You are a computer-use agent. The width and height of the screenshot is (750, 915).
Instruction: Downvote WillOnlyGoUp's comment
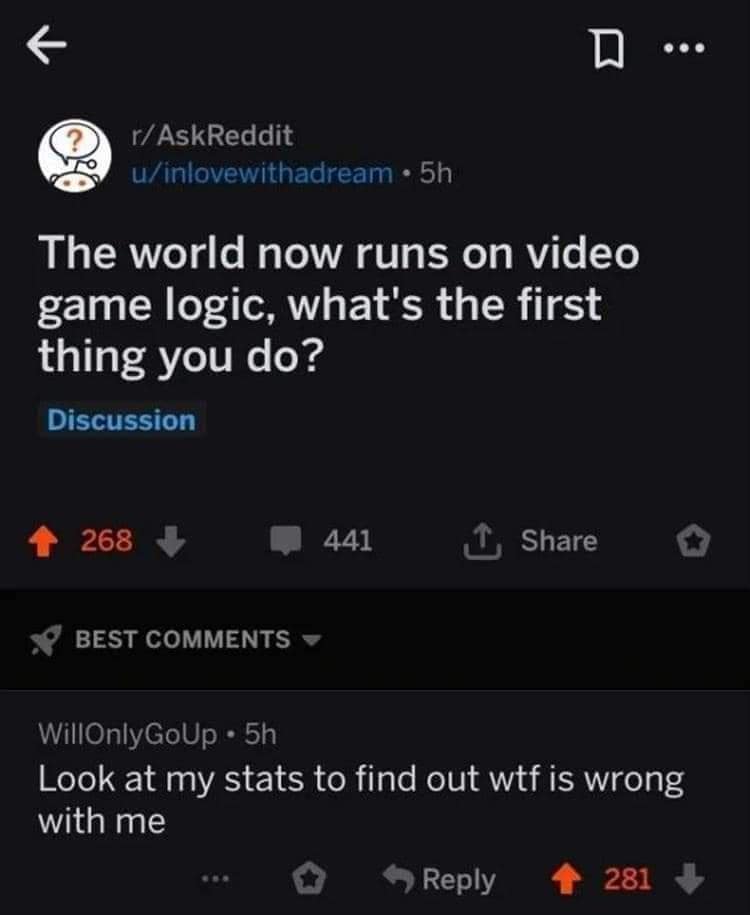click(690, 878)
